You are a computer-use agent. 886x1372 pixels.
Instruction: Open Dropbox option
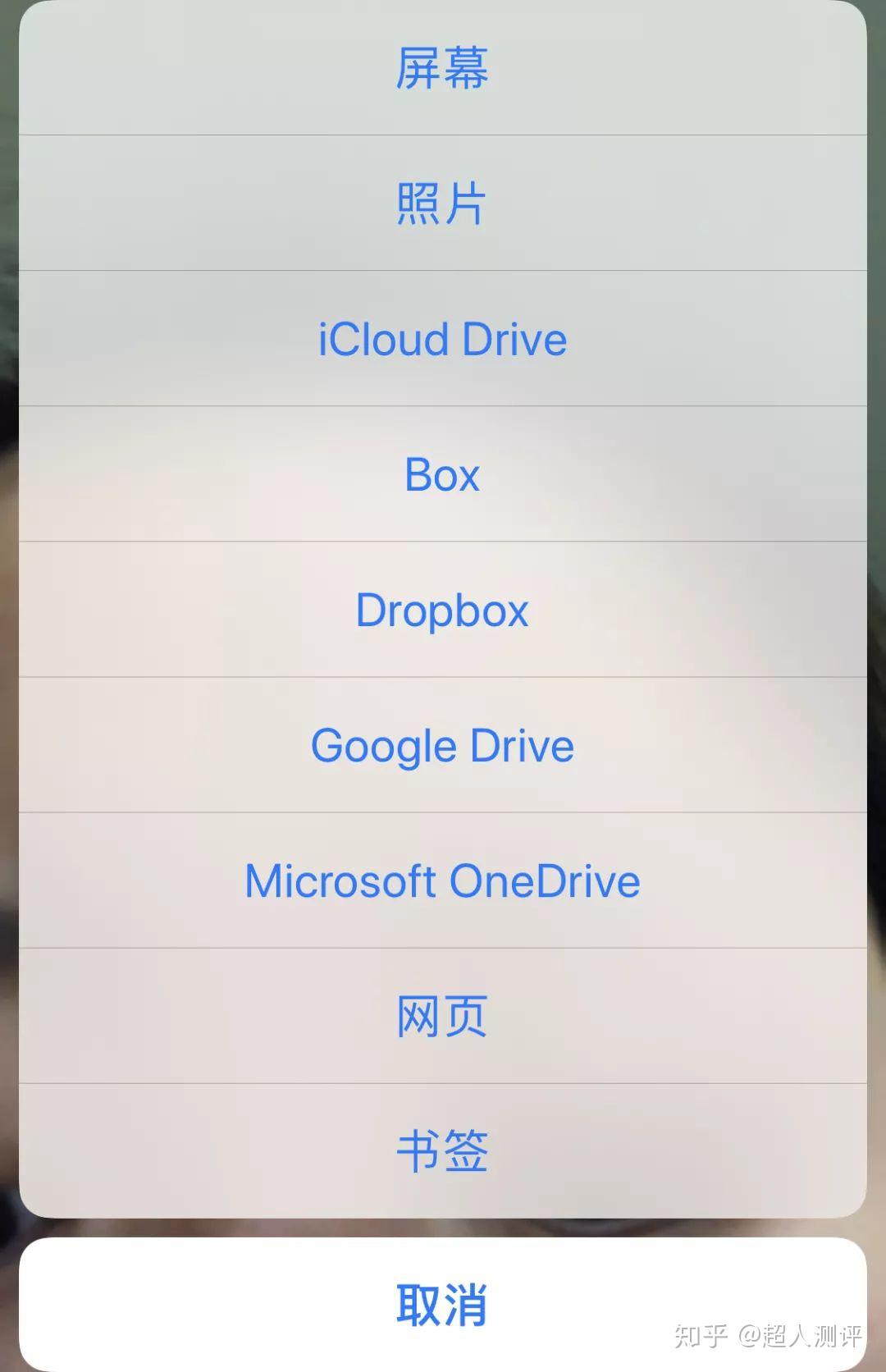(442, 610)
